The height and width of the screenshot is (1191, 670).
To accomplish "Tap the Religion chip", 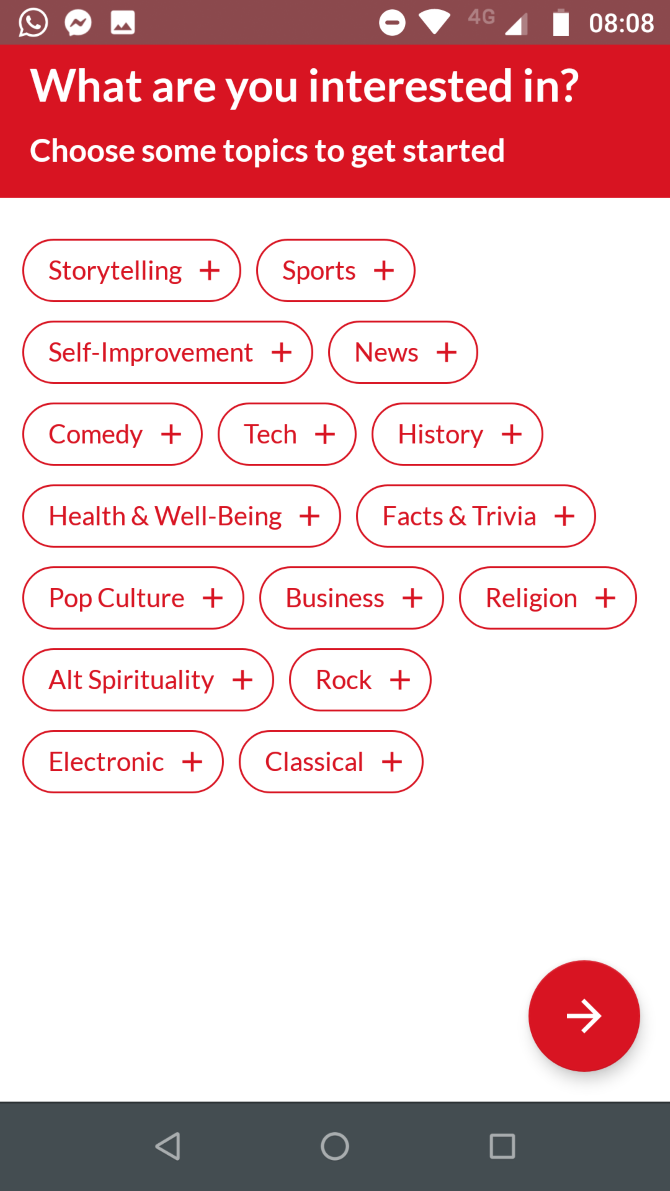I will pos(547,599).
